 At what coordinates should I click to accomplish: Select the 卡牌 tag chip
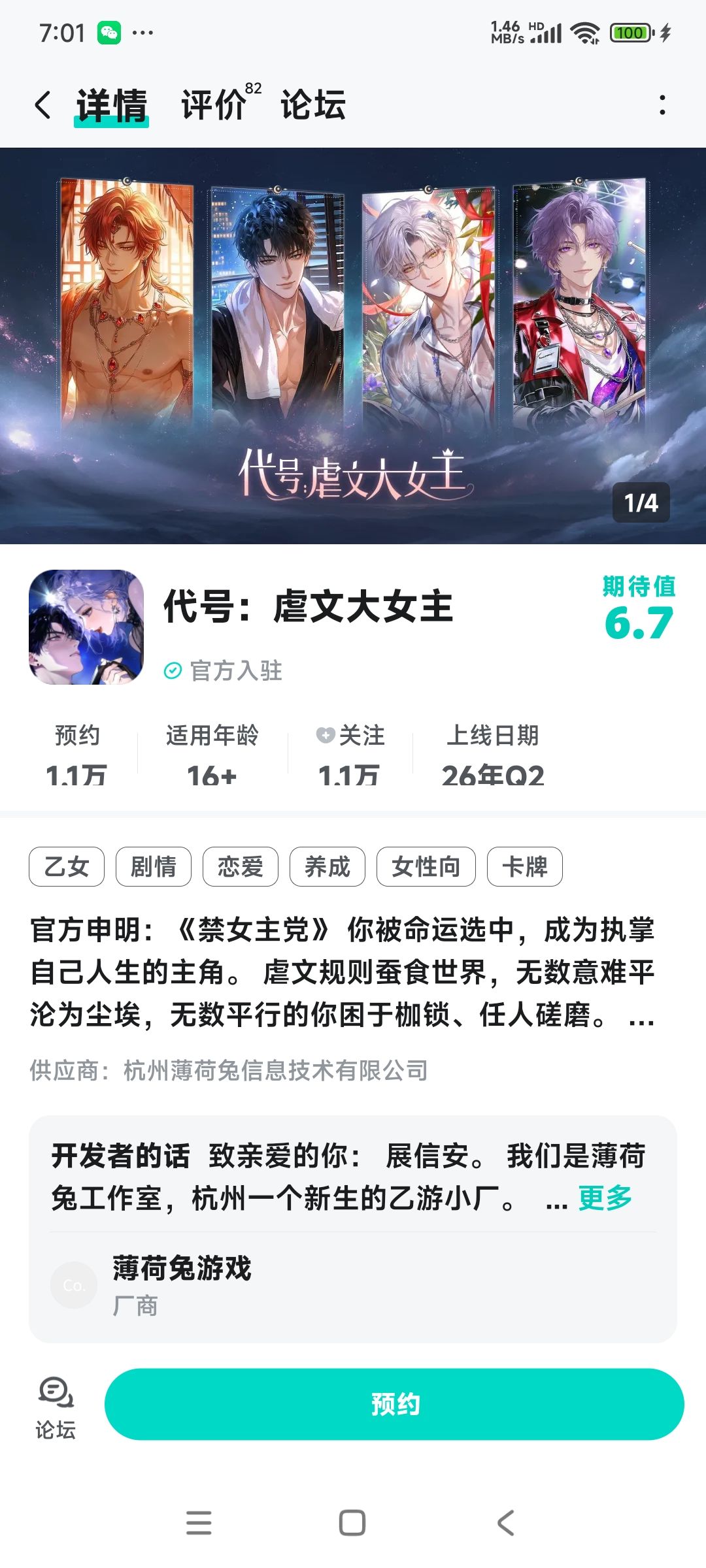pyautogui.click(x=525, y=867)
